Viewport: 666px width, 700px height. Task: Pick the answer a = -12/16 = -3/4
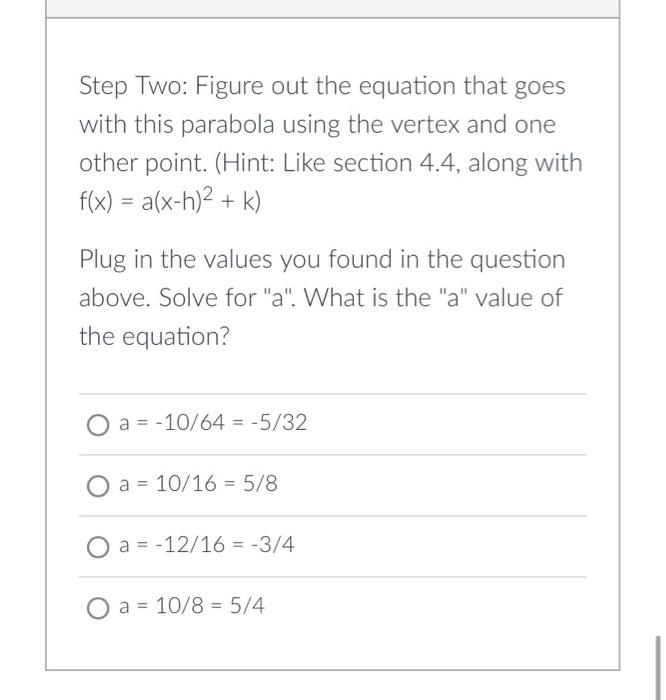tap(98, 546)
